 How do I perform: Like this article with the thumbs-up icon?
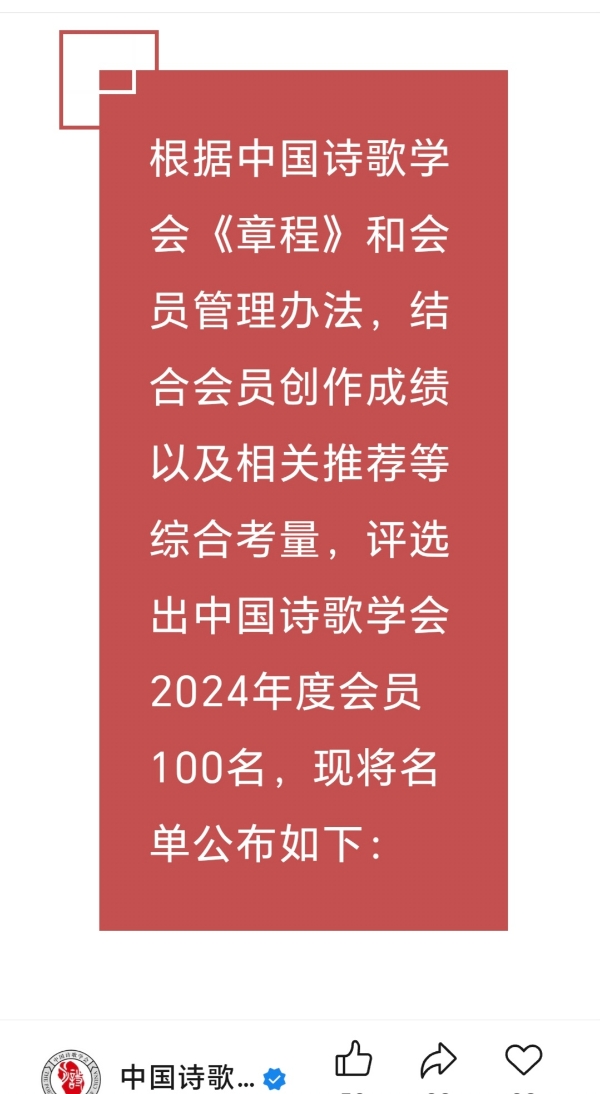coord(354,1059)
